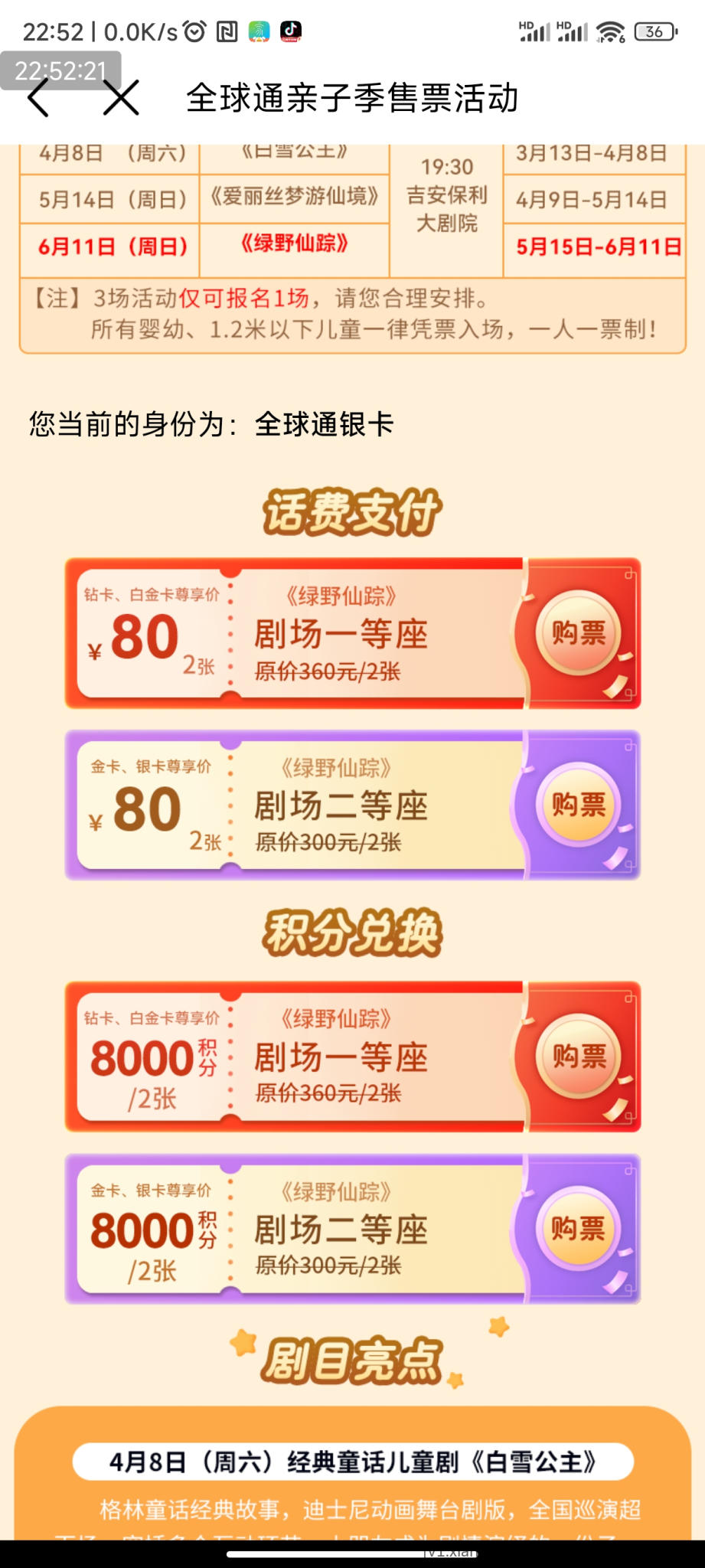Viewport: 705px width, 1568px height.
Task: Redeem 8000 points for first-class seats
Action: point(579,1057)
